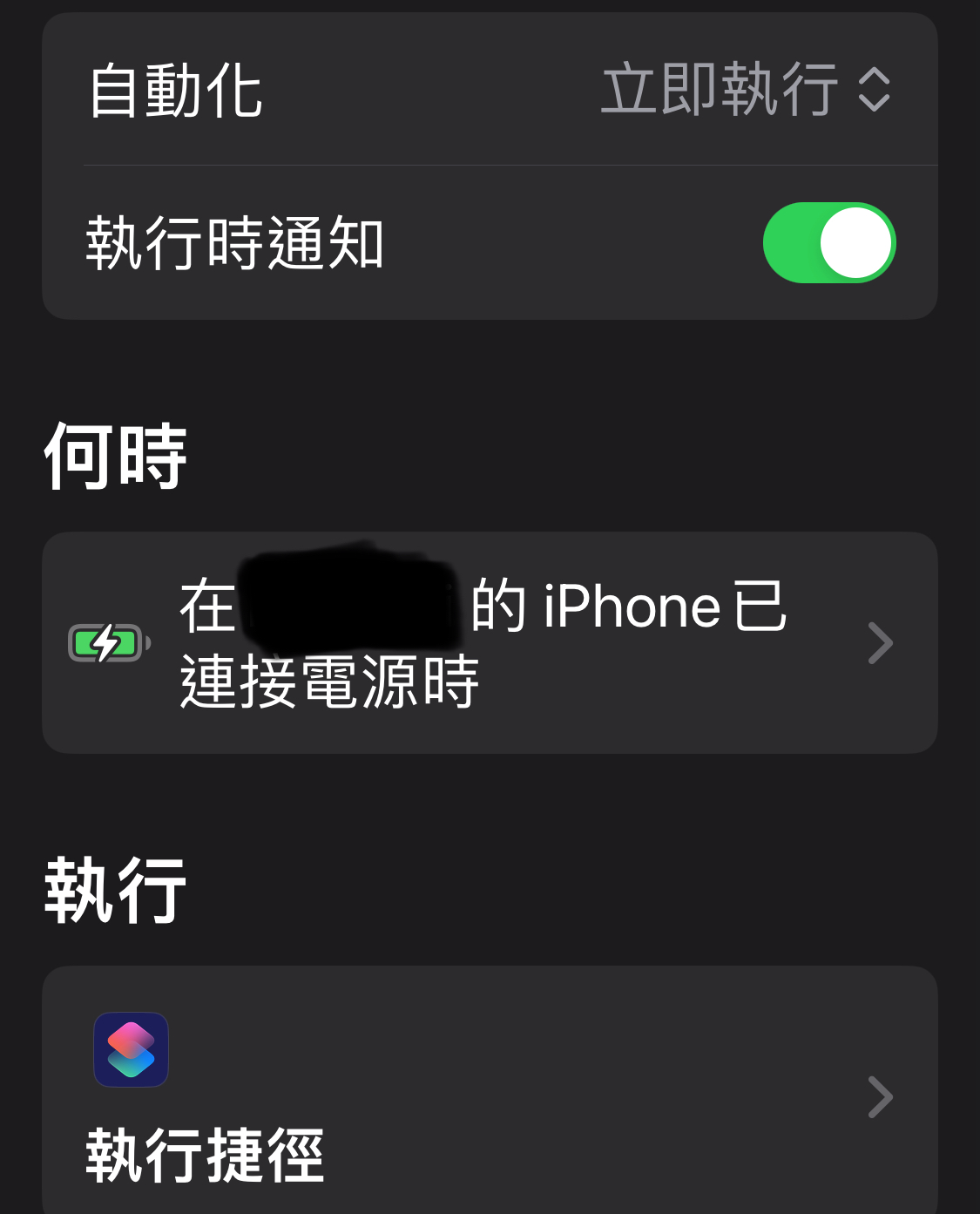Turn off the 執行時通知 switch
This screenshot has height=1214, width=980.
[828, 243]
